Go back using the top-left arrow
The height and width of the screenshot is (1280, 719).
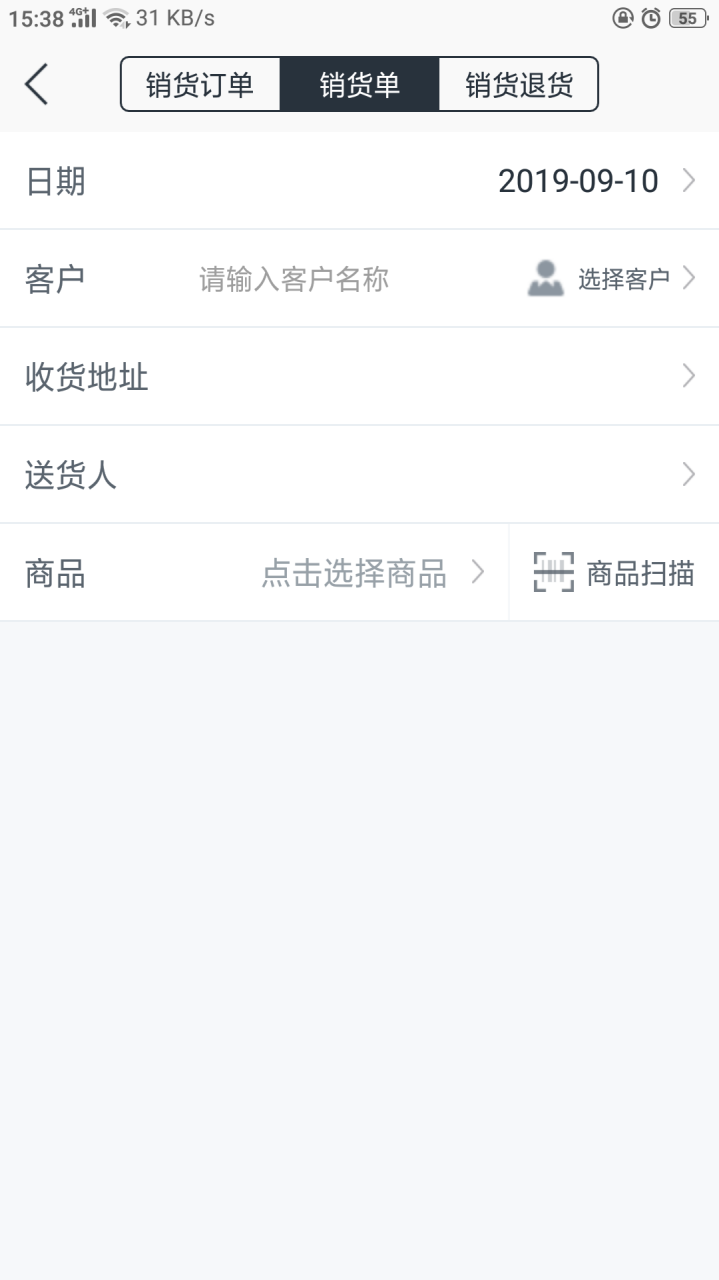37,84
